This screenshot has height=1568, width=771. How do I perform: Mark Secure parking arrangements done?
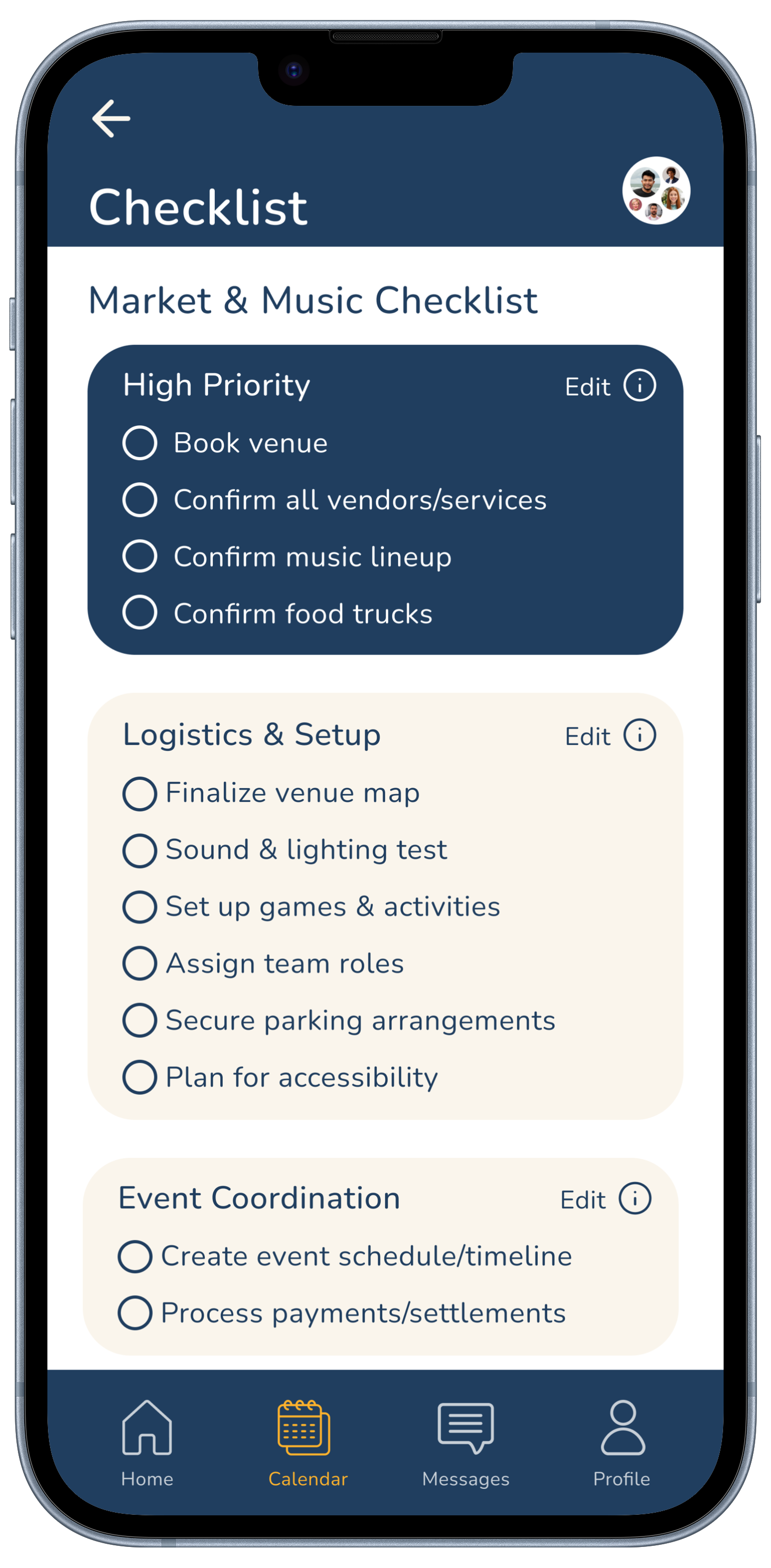click(x=140, y=1021)
